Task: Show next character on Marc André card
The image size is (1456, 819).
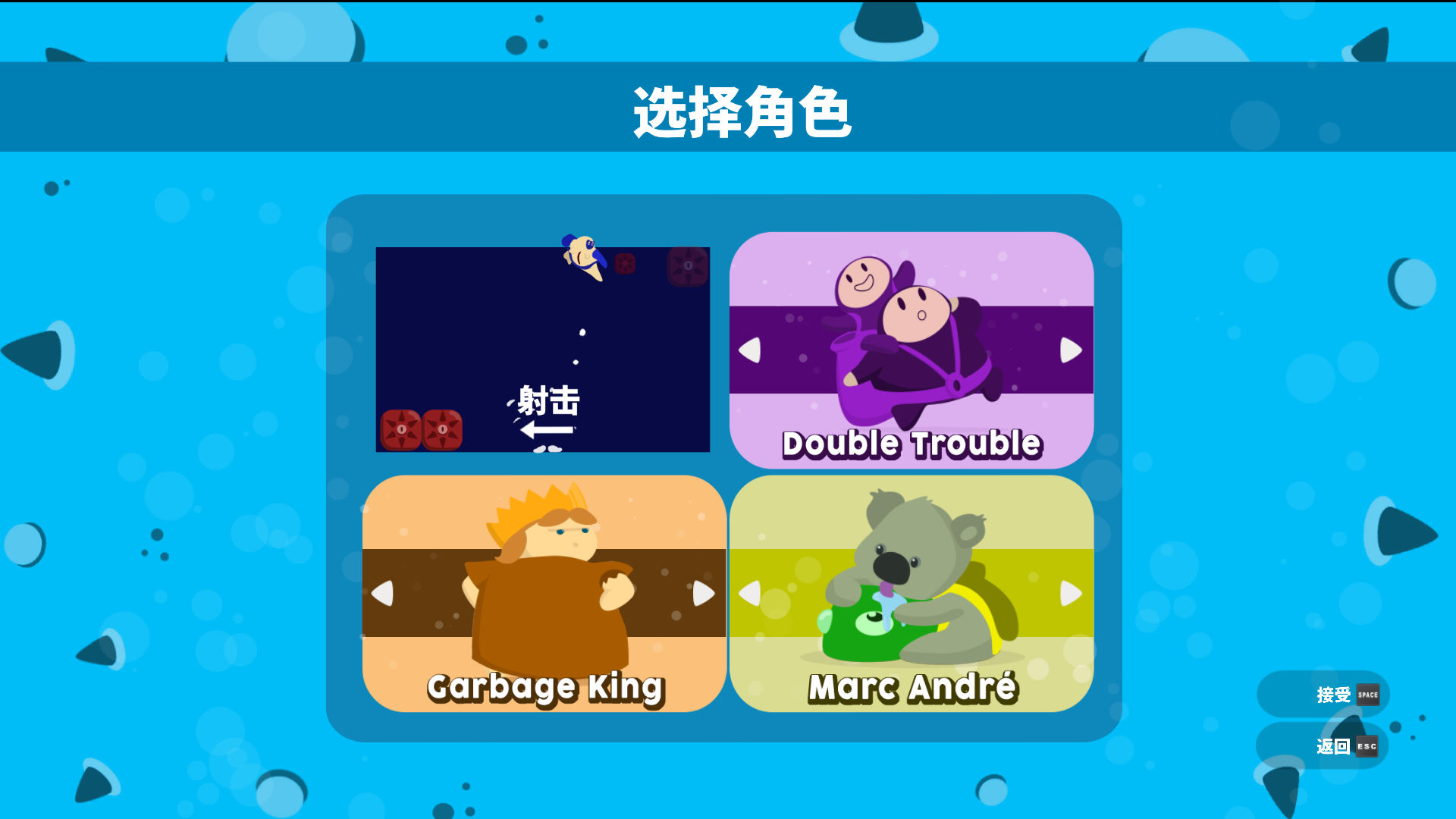Action: [1070, 593]
